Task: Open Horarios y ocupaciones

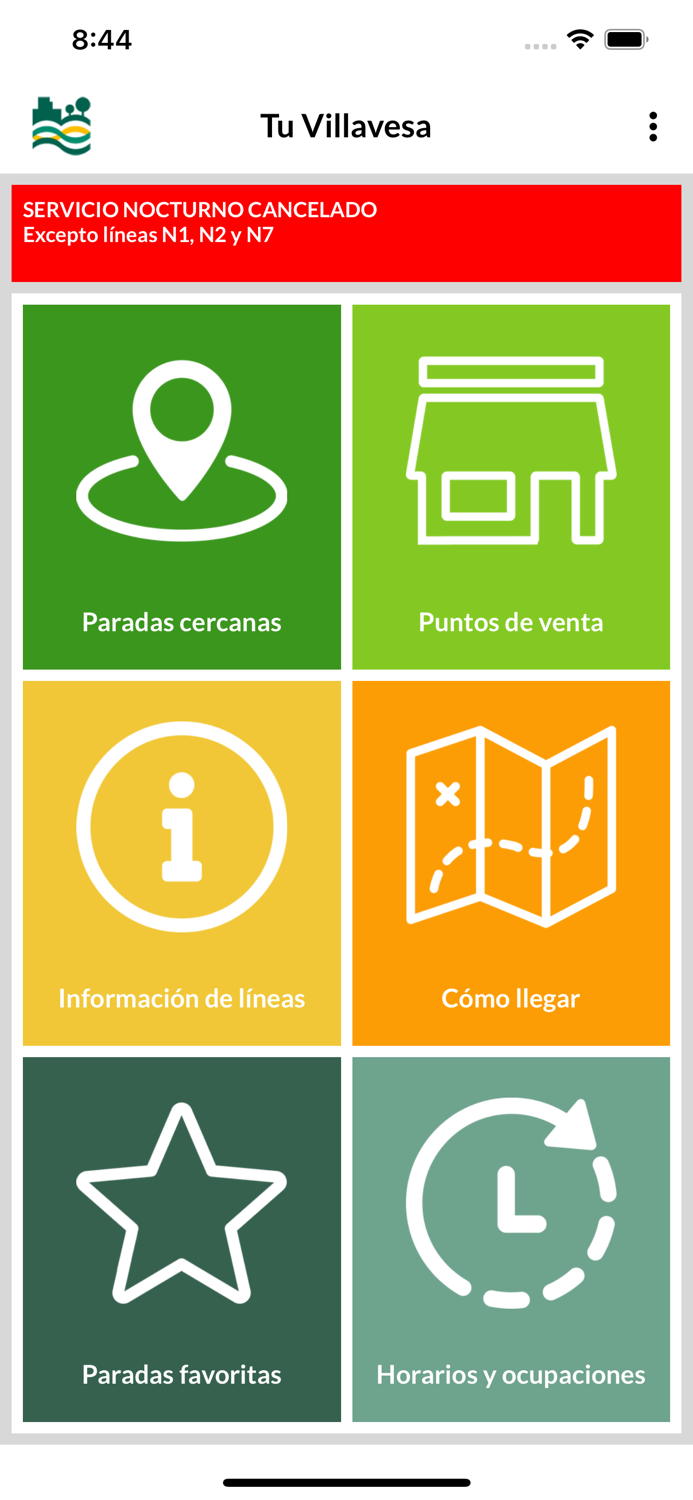Action: 511,1239
